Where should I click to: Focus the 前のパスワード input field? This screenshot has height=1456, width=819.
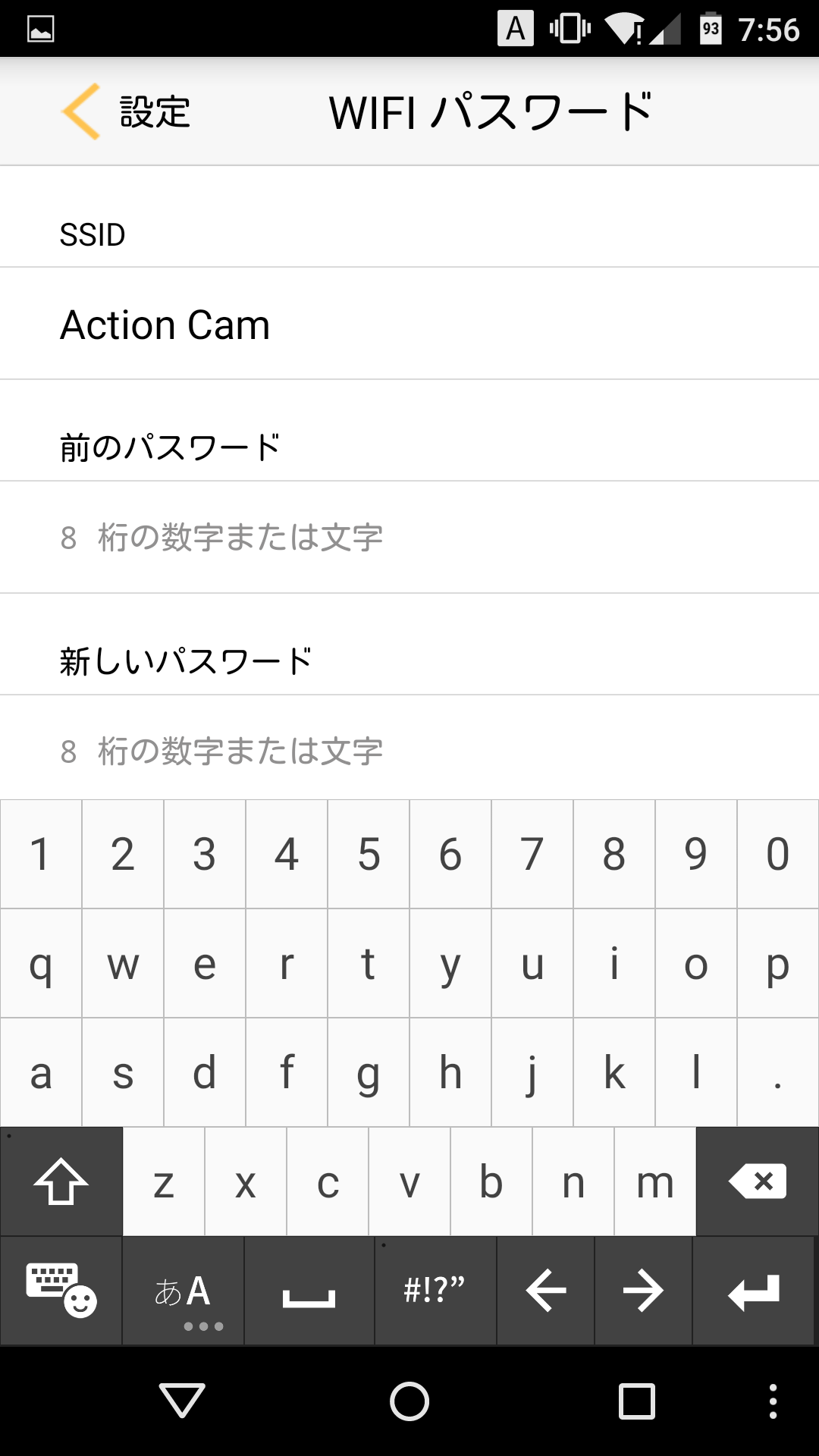[409, 538]
